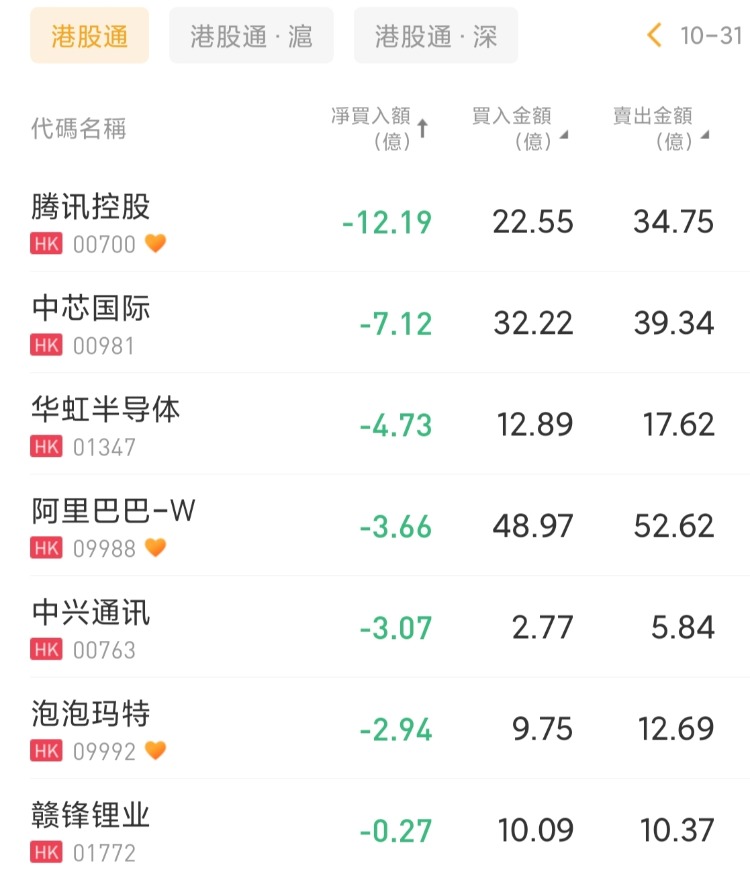Go to the previous date arrow
The width and height of the screenshot is (750, 878).
655,36
